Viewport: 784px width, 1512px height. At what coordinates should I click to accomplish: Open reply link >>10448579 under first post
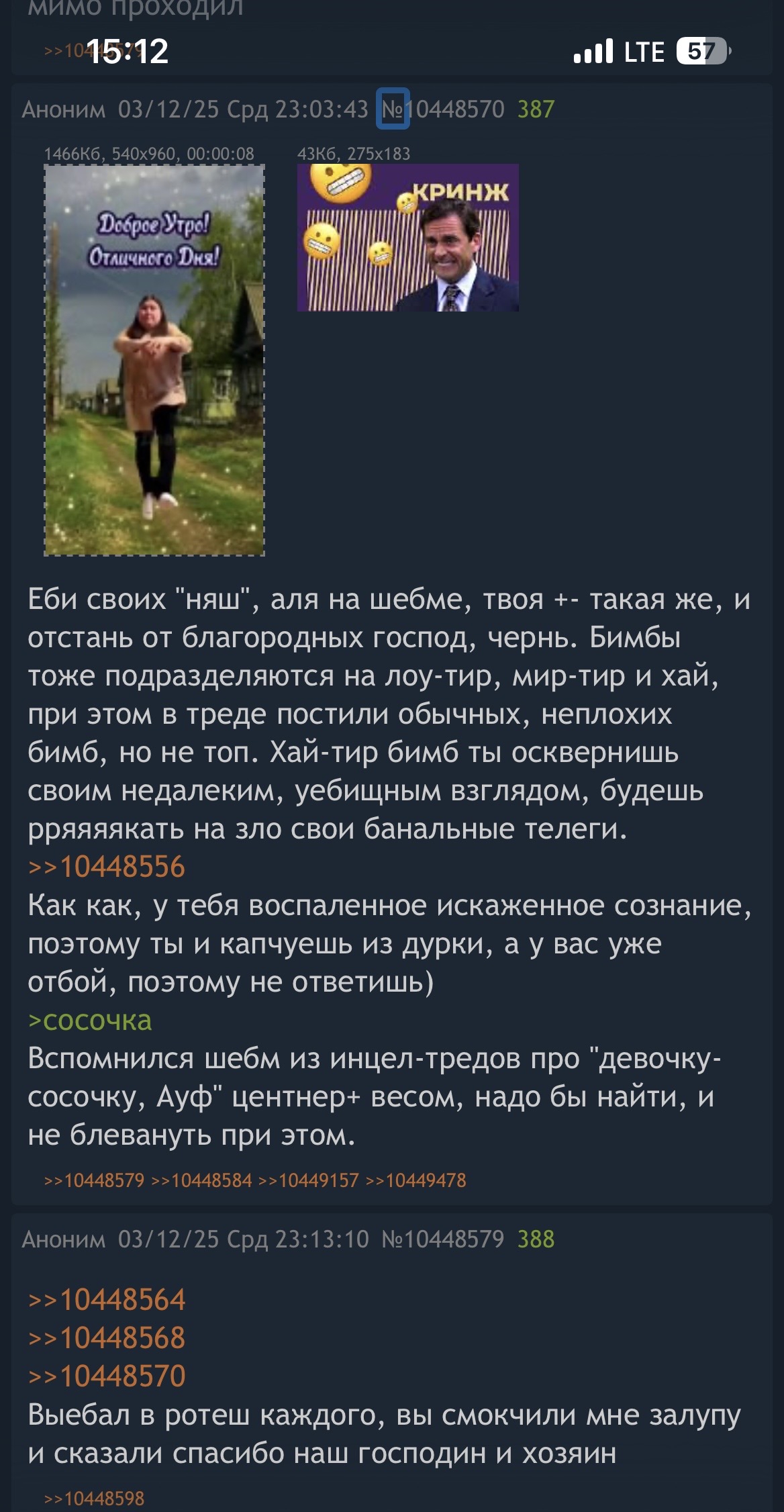tap(94, 1180)
